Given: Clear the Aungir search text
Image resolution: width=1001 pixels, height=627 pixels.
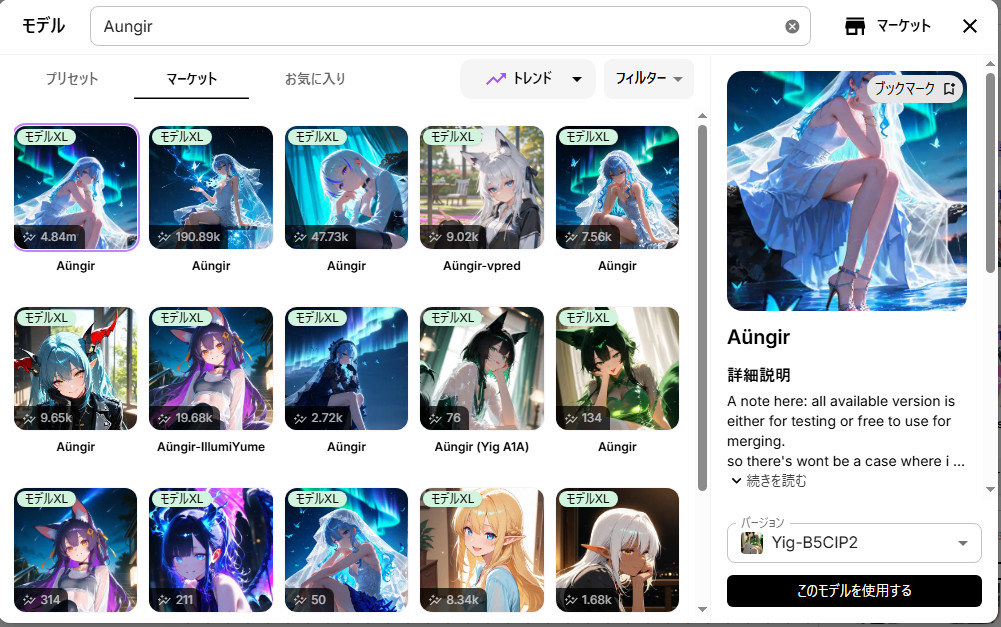Looking at the screenshot, I should point(792,27).
